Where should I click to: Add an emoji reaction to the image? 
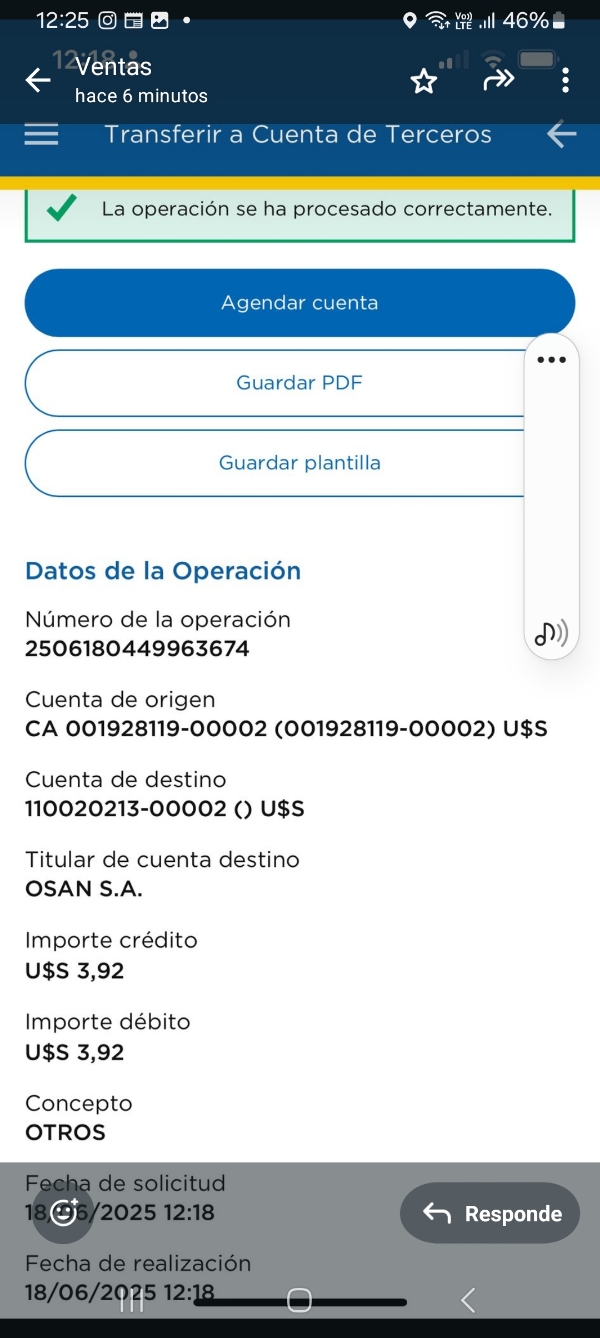tap(64, 1213)
